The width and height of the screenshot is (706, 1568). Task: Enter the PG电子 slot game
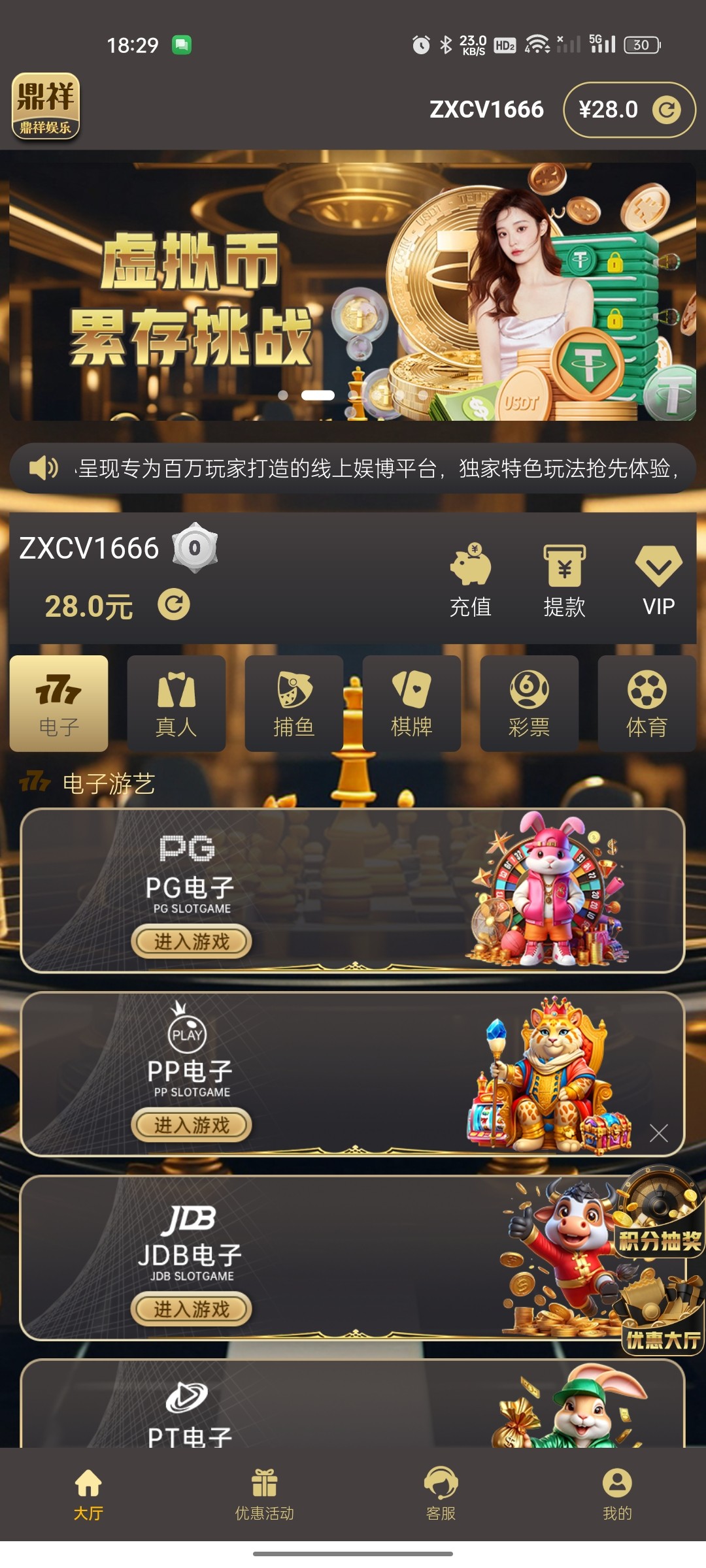tap(192, 941)
